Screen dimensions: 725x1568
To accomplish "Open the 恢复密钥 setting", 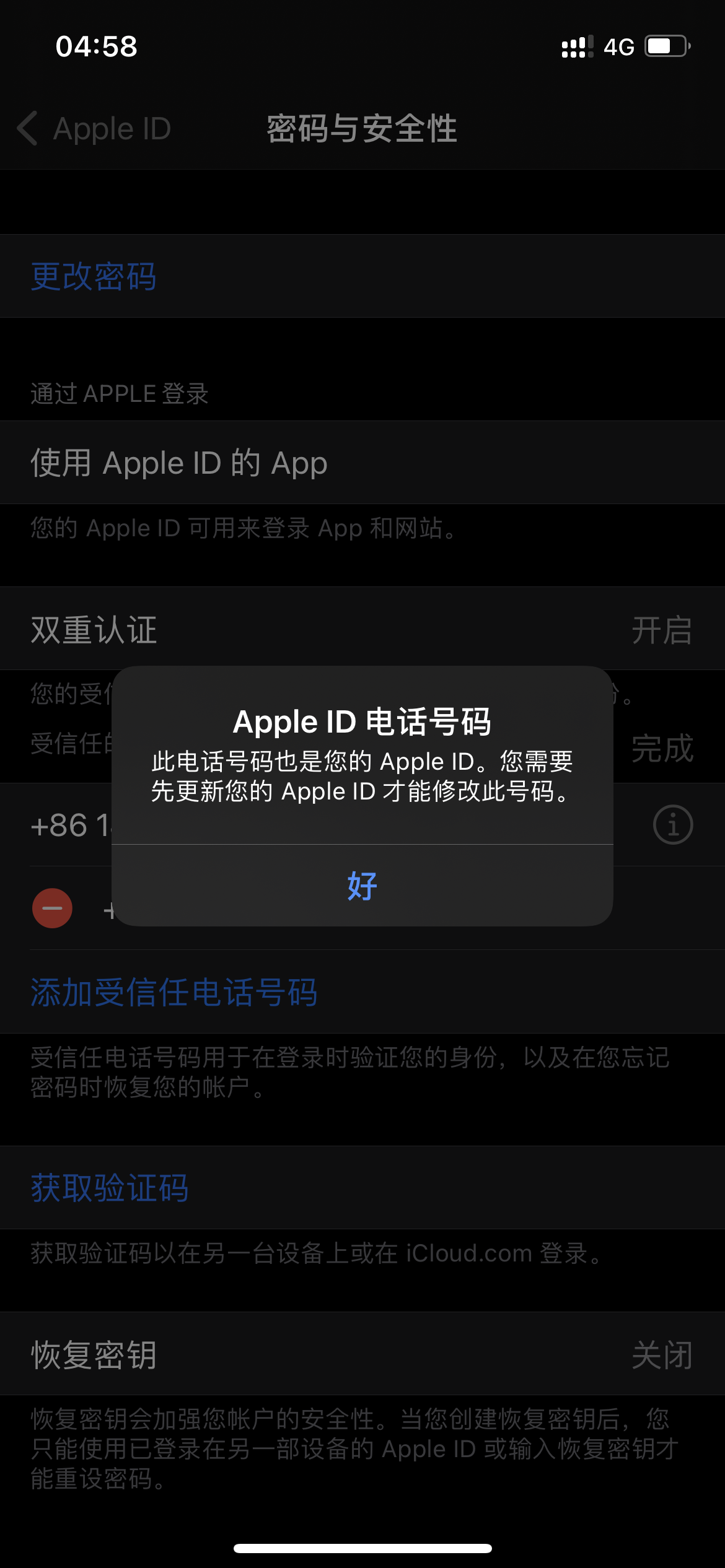I will tap(362, 1355).
